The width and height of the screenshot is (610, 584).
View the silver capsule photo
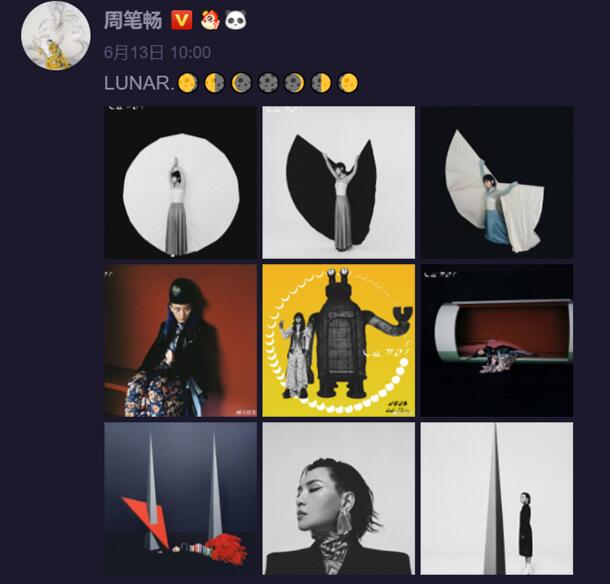(496, 340)
